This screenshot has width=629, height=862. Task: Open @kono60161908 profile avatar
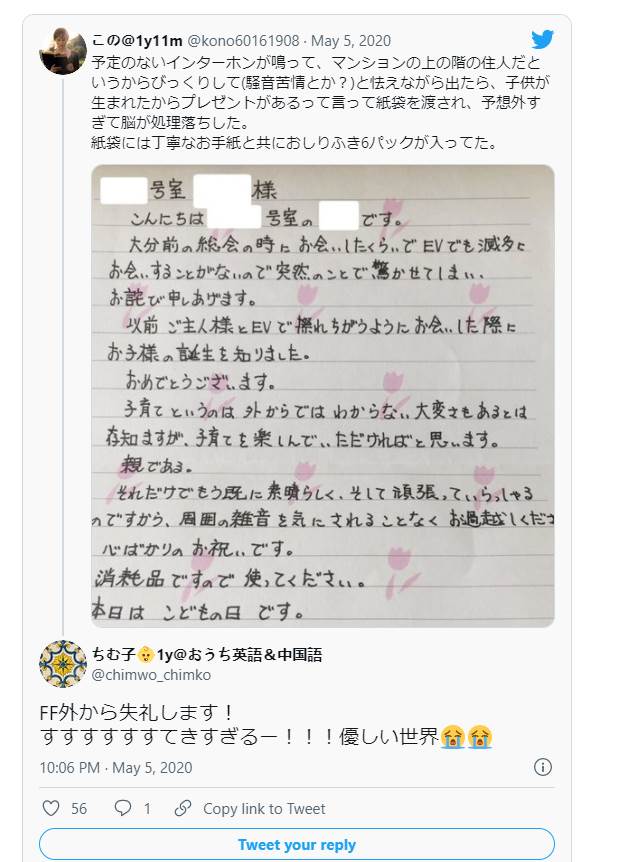(63, 51)
